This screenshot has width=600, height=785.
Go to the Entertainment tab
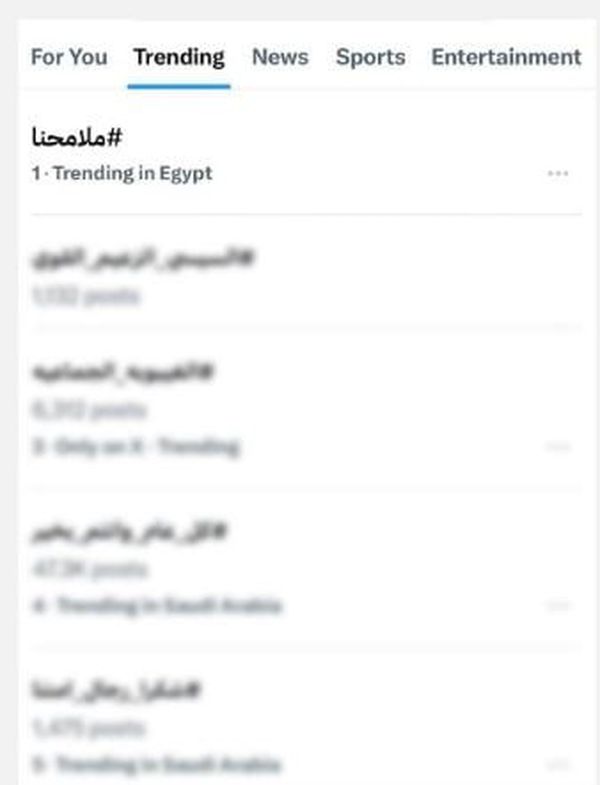tap(506, 57)
